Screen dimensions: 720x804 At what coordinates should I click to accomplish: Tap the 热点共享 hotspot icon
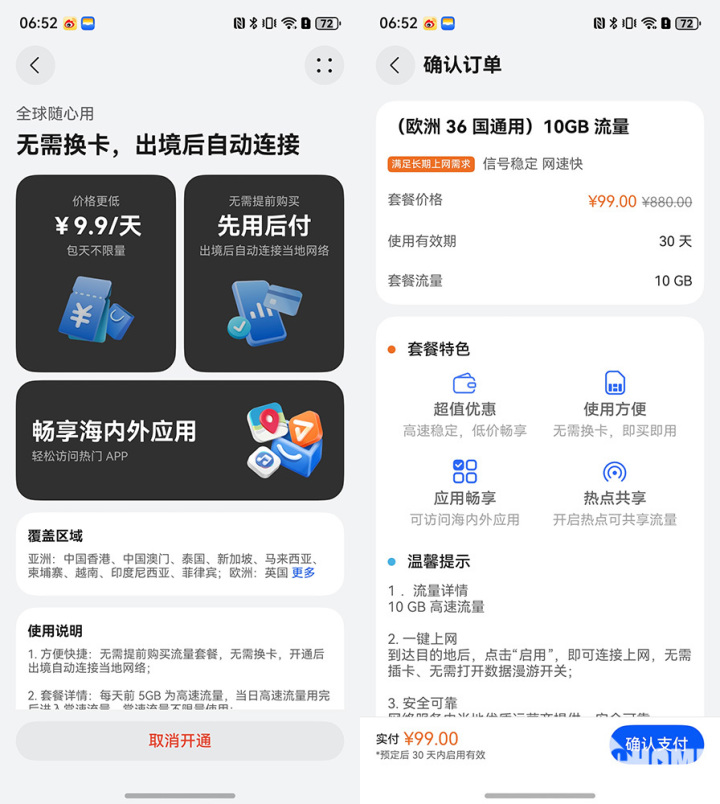click(613, 472)
